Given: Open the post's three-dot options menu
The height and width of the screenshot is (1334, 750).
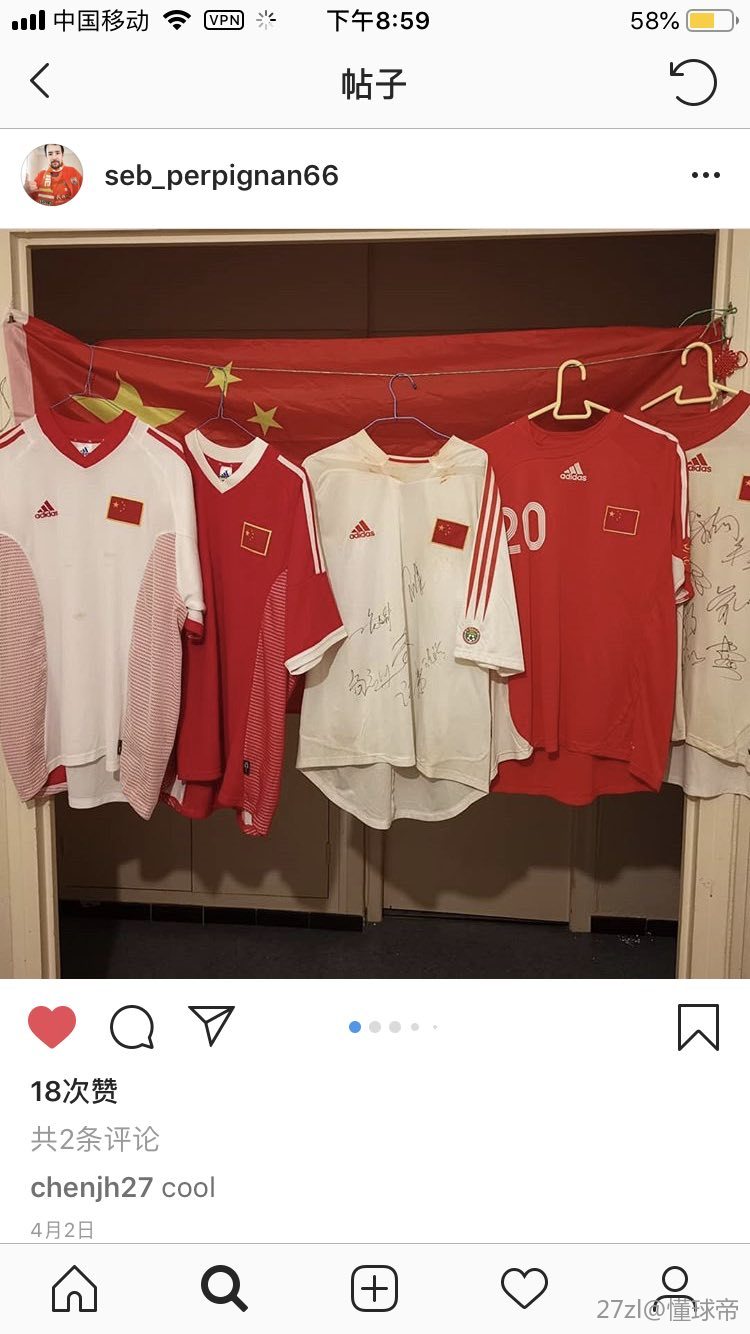Looking at the screenshot, I should [x=705, y=176].
